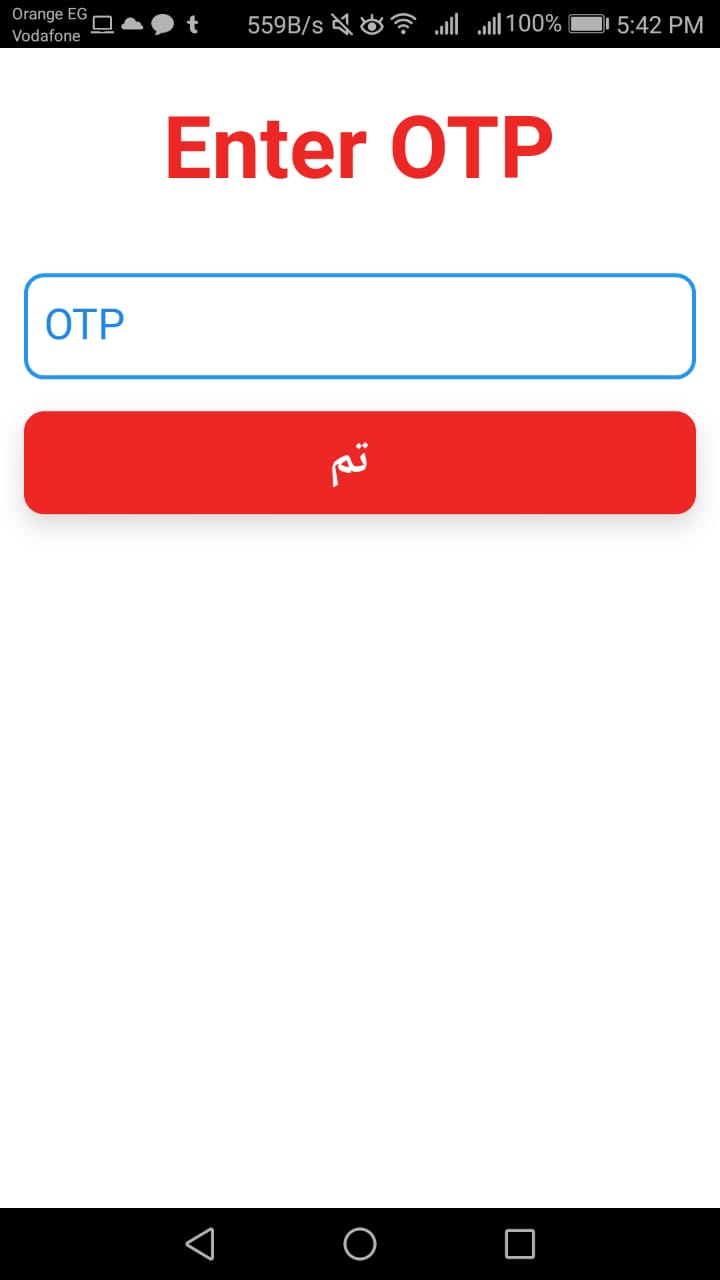Tap the laptop notification icon in status bar
720x1280 pixels.
click(x=102, y=22)
